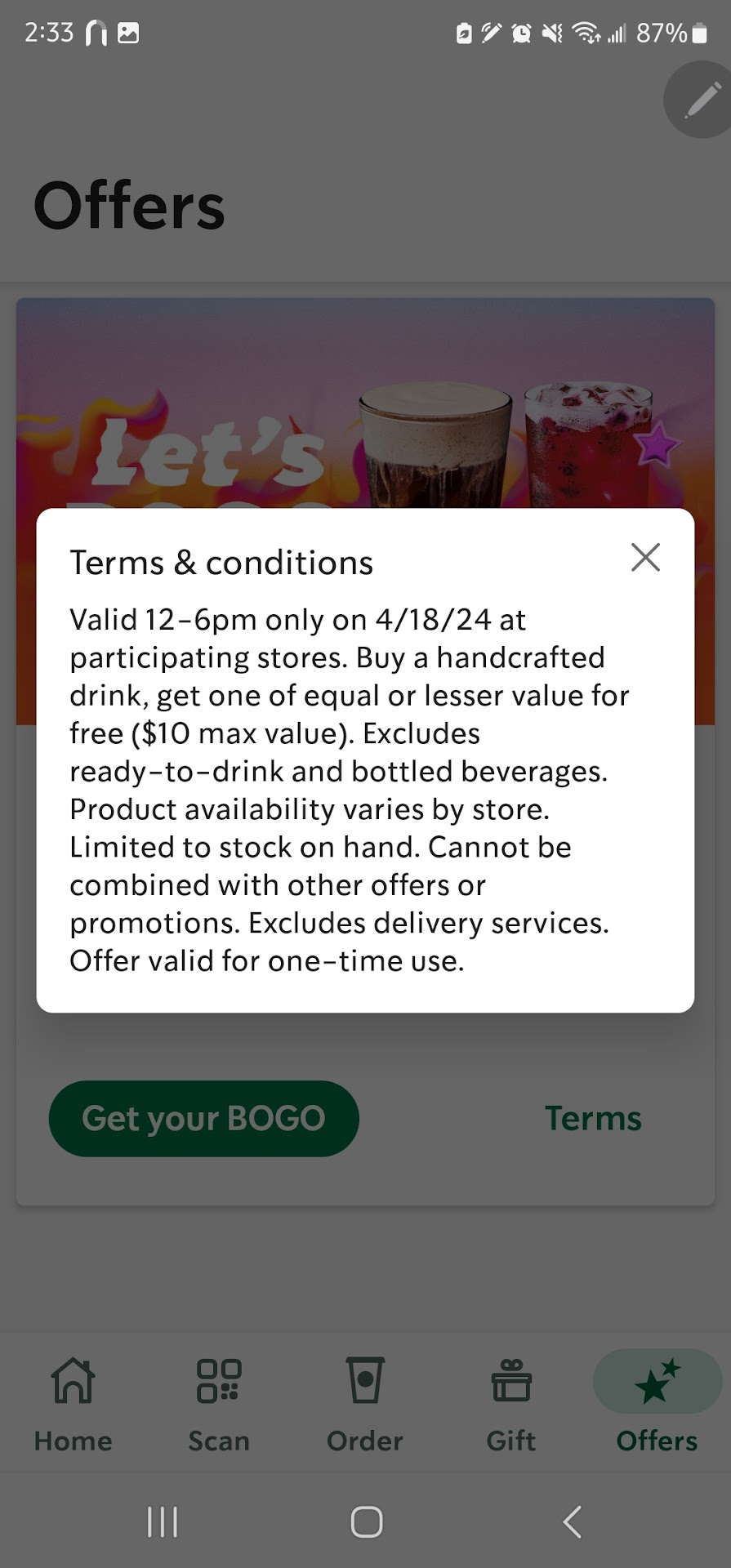Go back using system back button
Screen dimensions: 731x1568
coord(572,1521)
